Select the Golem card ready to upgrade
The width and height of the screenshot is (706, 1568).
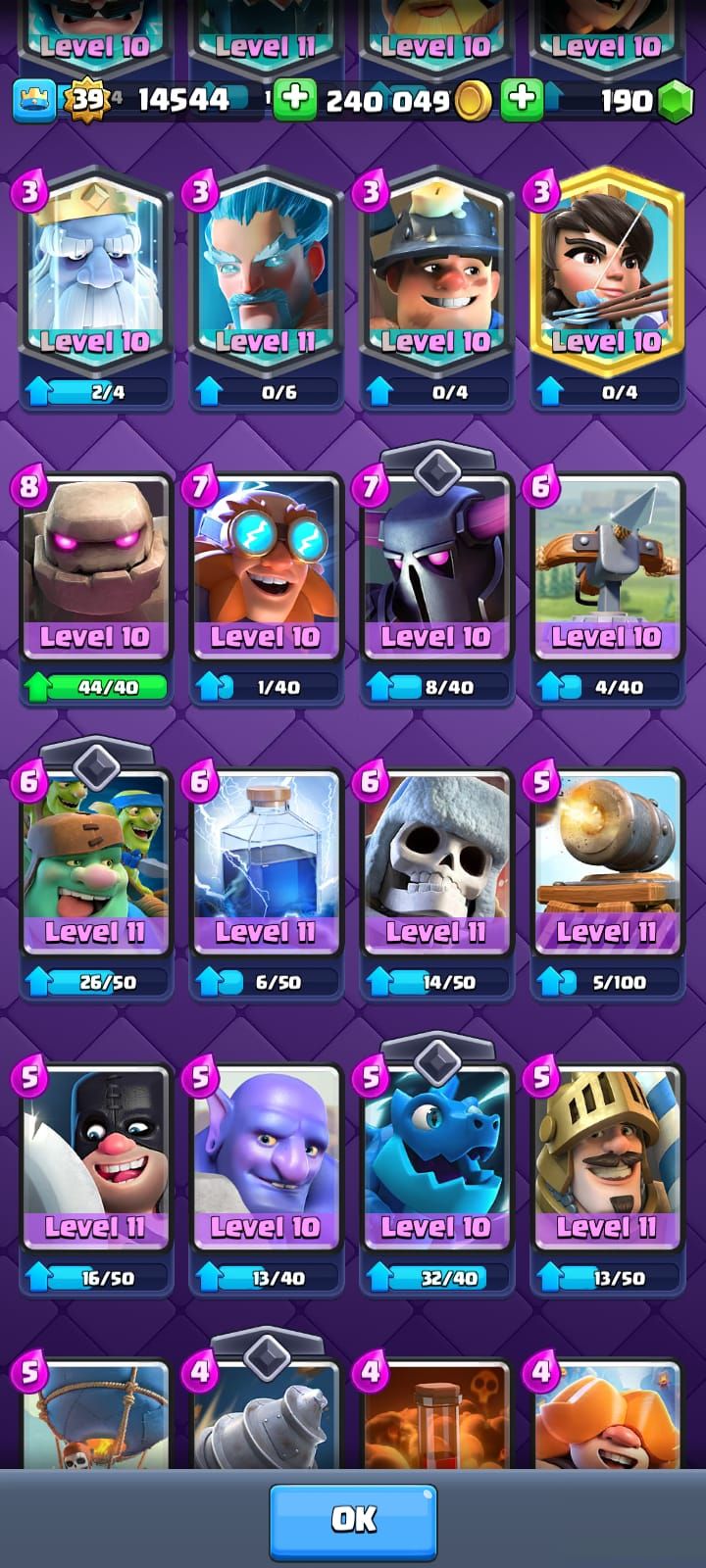tap(95, 573)
